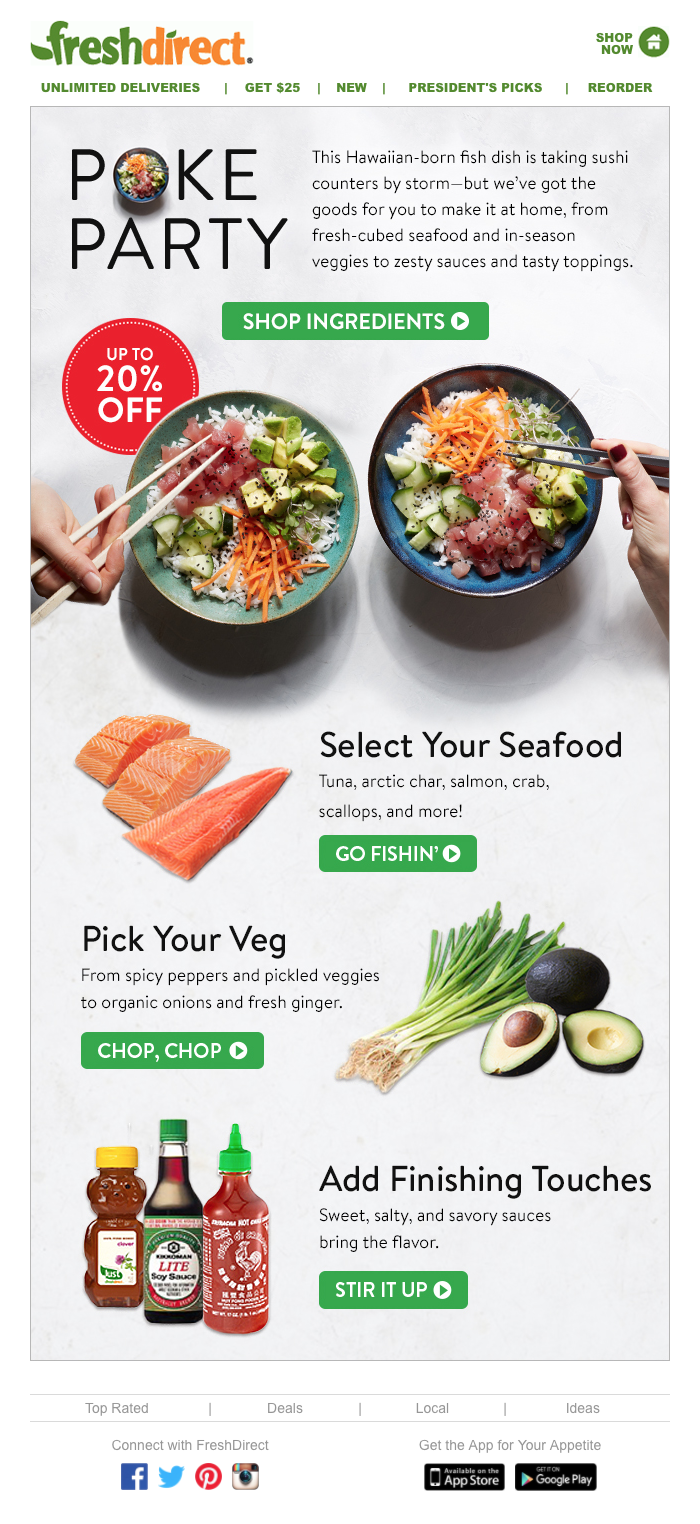Tap the Chop, Chop button
700x1524 pixels.
tap(172, 1051)
